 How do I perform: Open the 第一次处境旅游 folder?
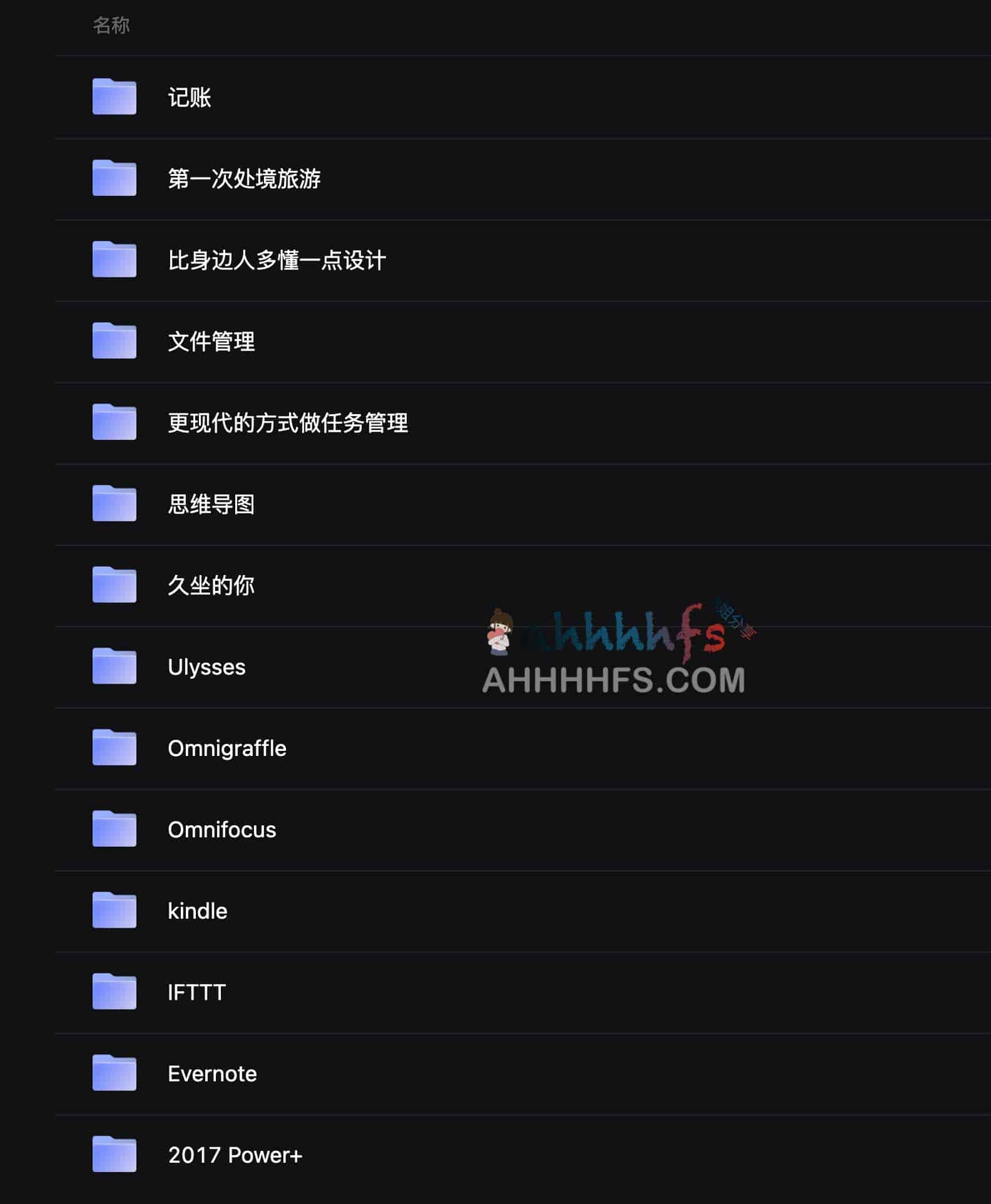point(244,179)
